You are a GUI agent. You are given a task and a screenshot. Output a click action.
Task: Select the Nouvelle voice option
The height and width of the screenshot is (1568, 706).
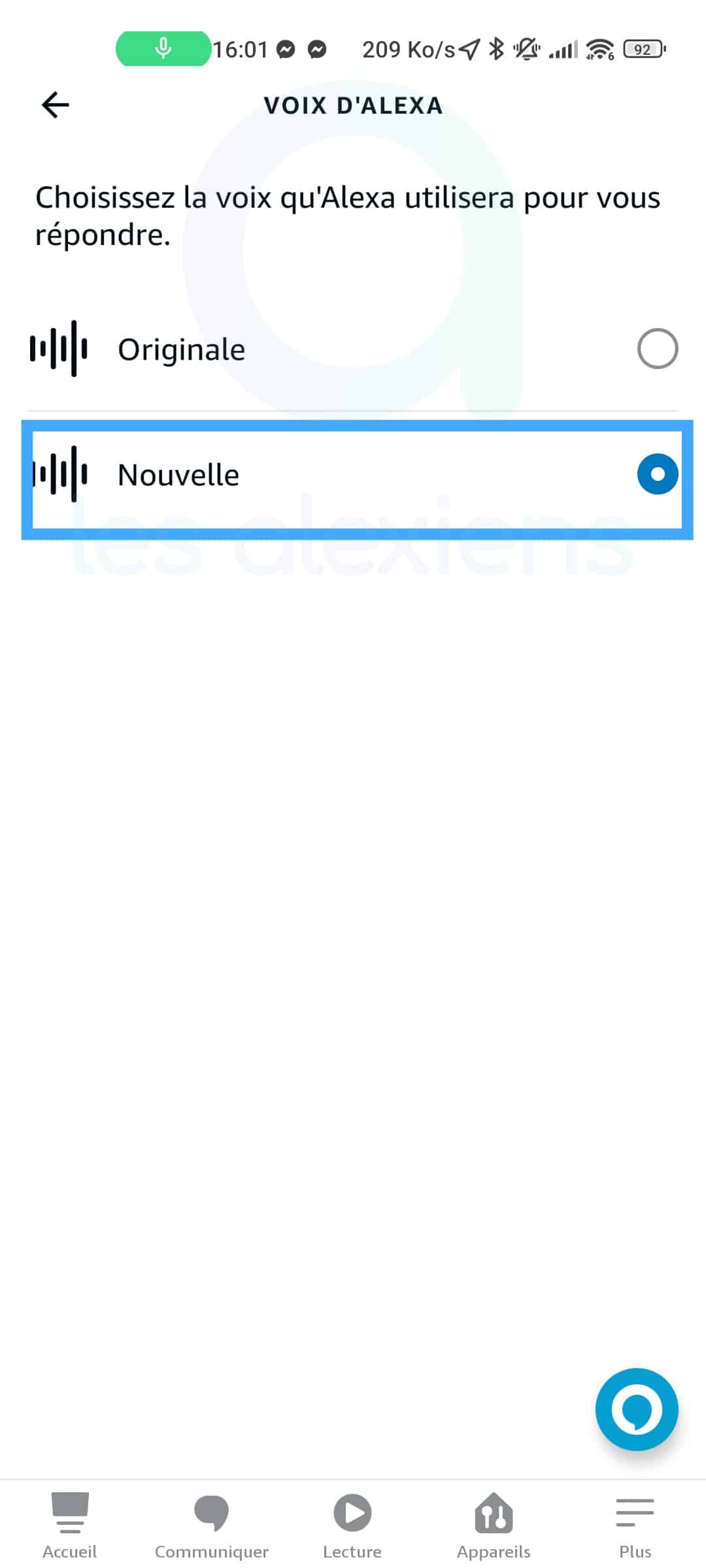(x=353, y=475)
